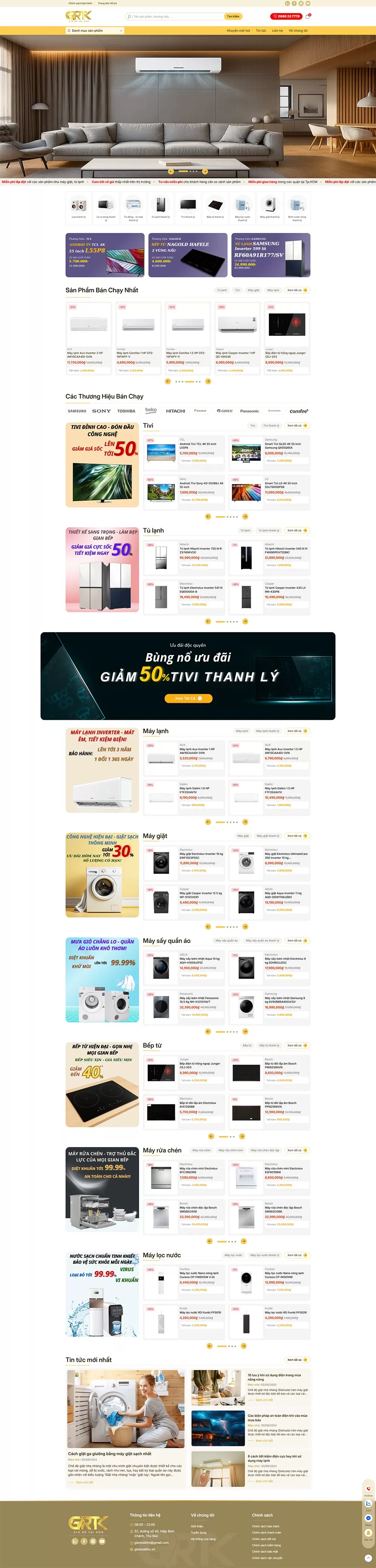Open the Liên hệ page

tap(277, 30)
